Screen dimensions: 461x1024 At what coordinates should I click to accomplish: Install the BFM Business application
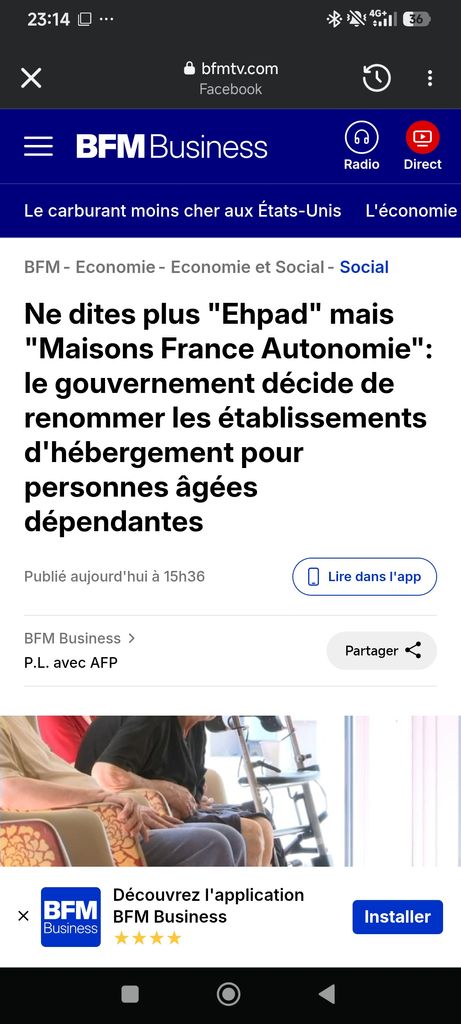click(x=398, y=917)
